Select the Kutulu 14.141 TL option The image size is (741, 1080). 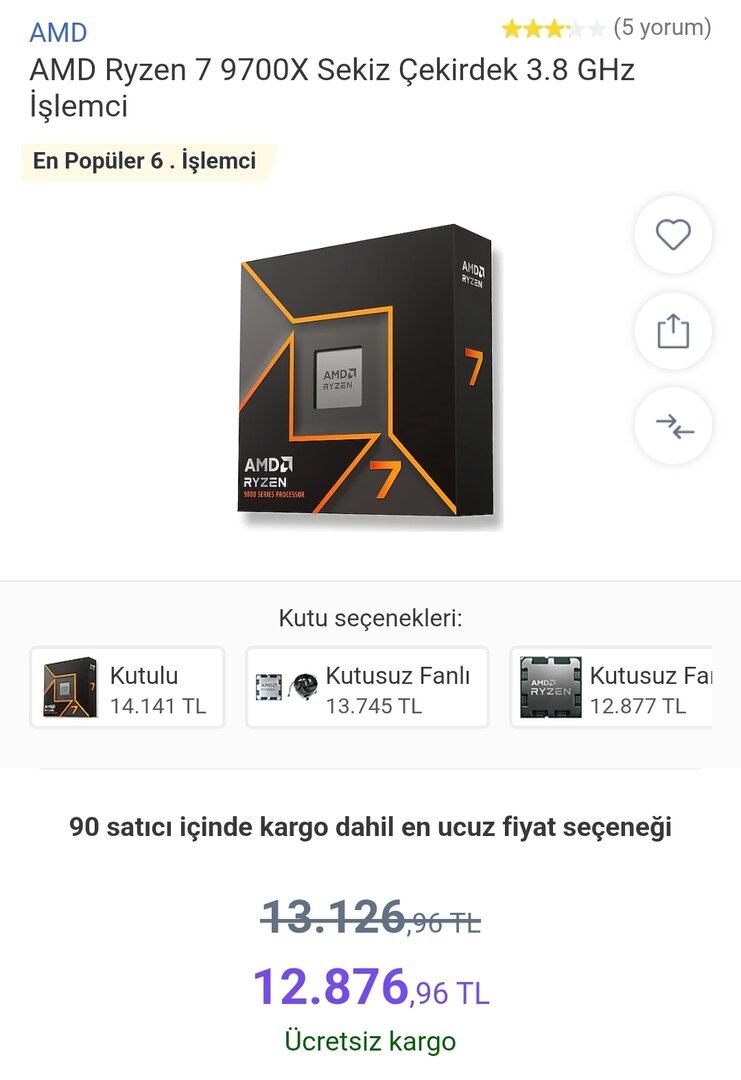[x=127, y=687]
